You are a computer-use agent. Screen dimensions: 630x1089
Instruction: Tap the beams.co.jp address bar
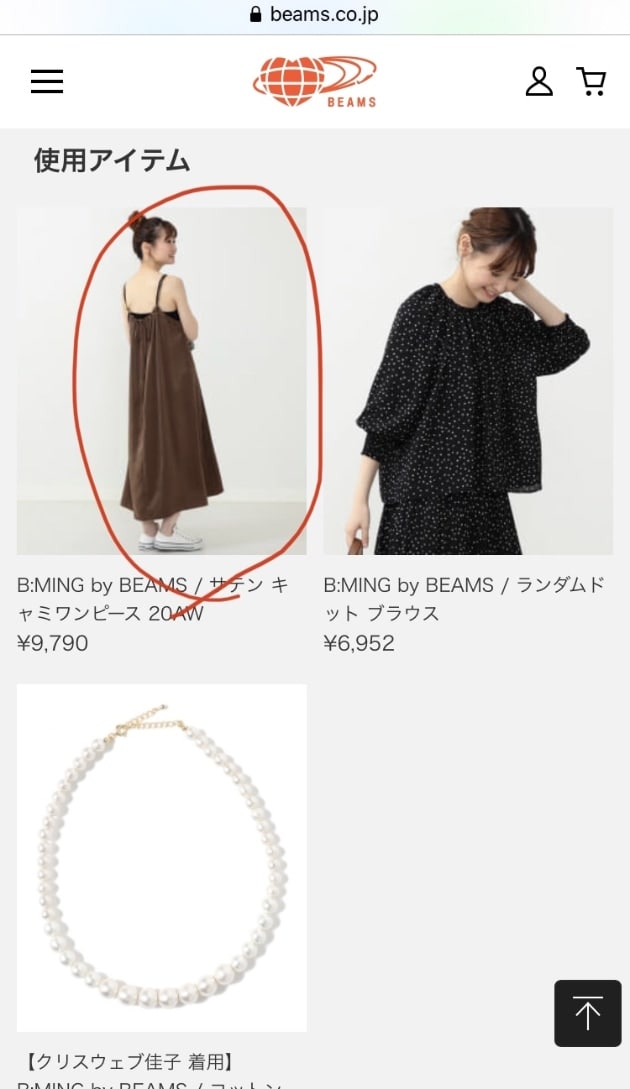(314, 15)
